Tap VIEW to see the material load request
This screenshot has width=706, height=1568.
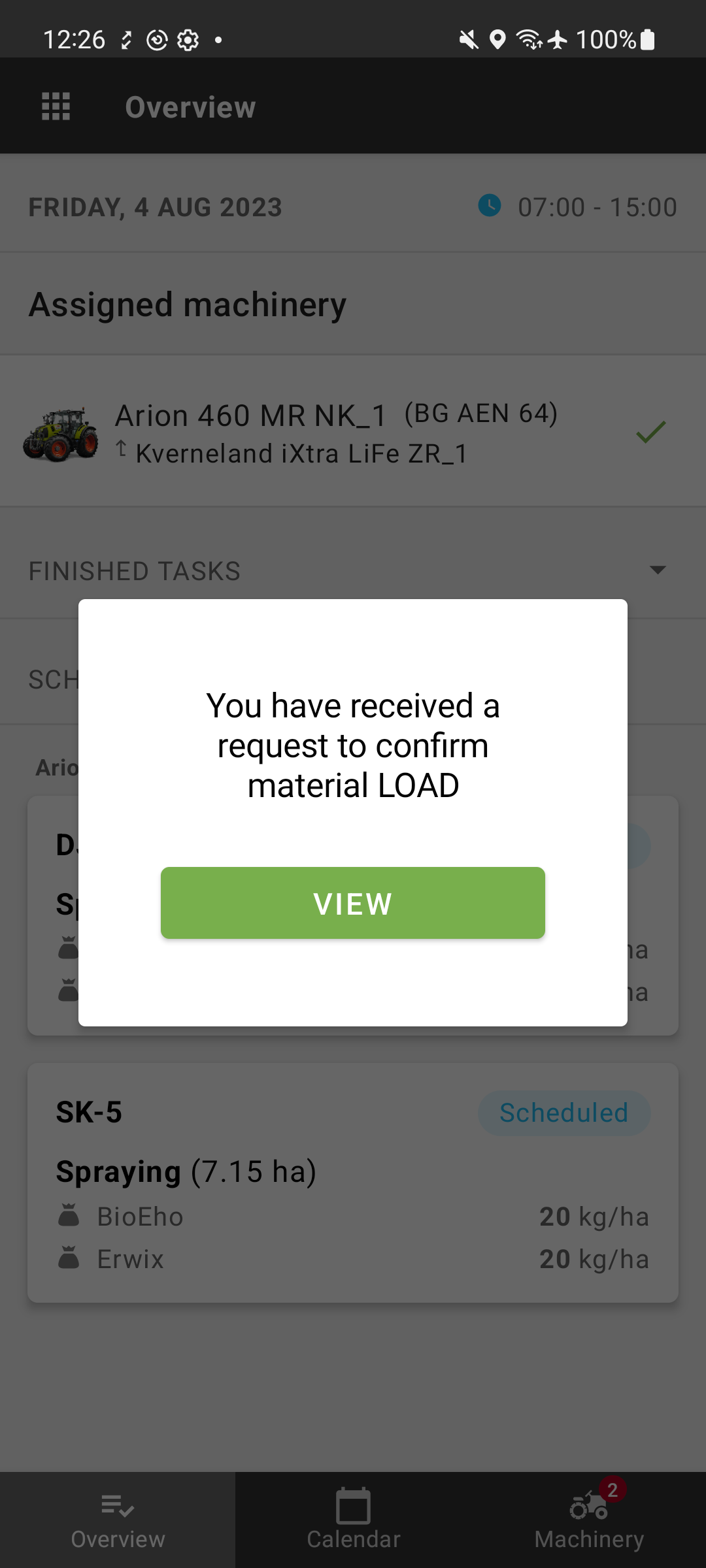pos(353,903)
